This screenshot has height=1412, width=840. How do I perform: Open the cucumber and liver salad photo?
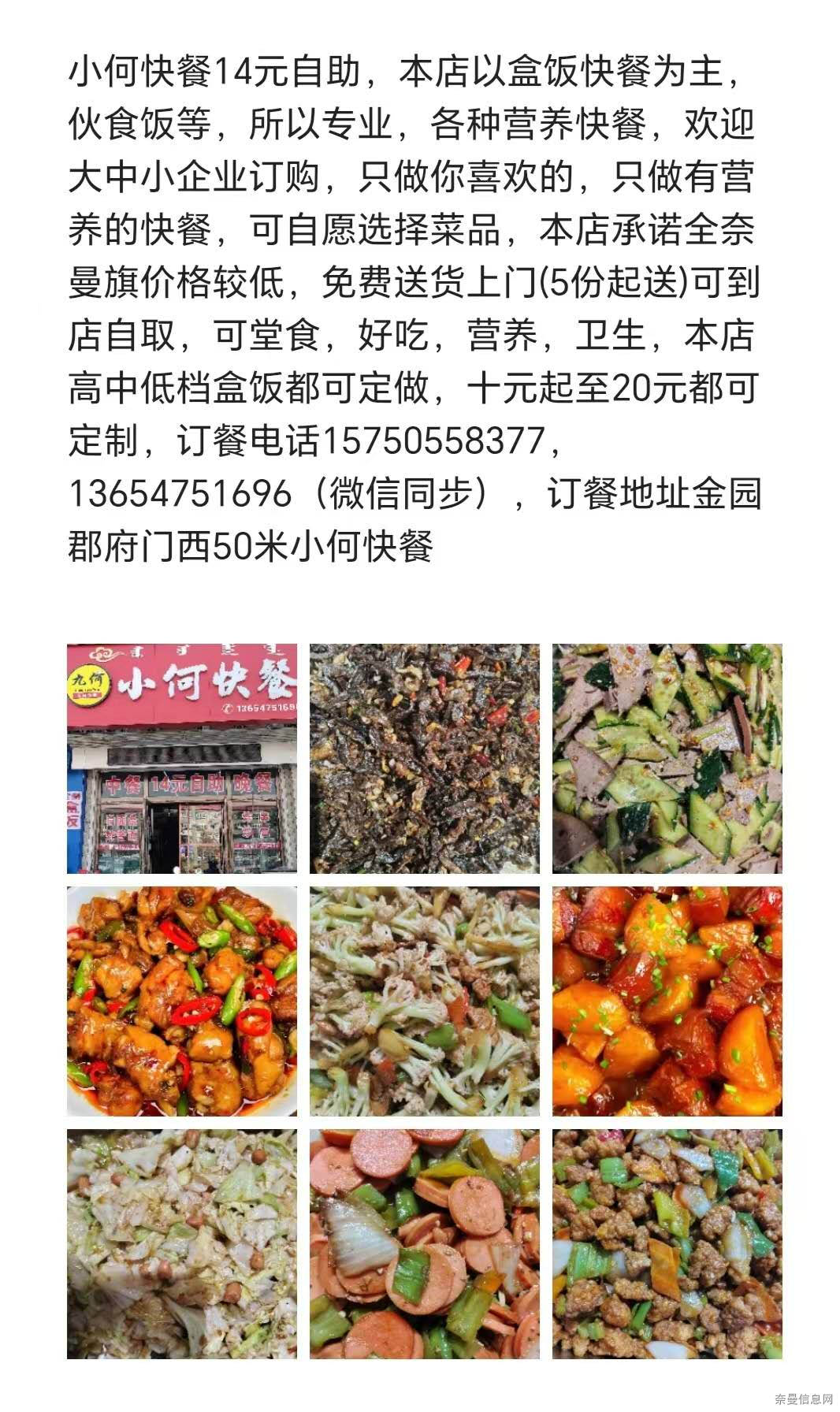[x=667, y=758]
